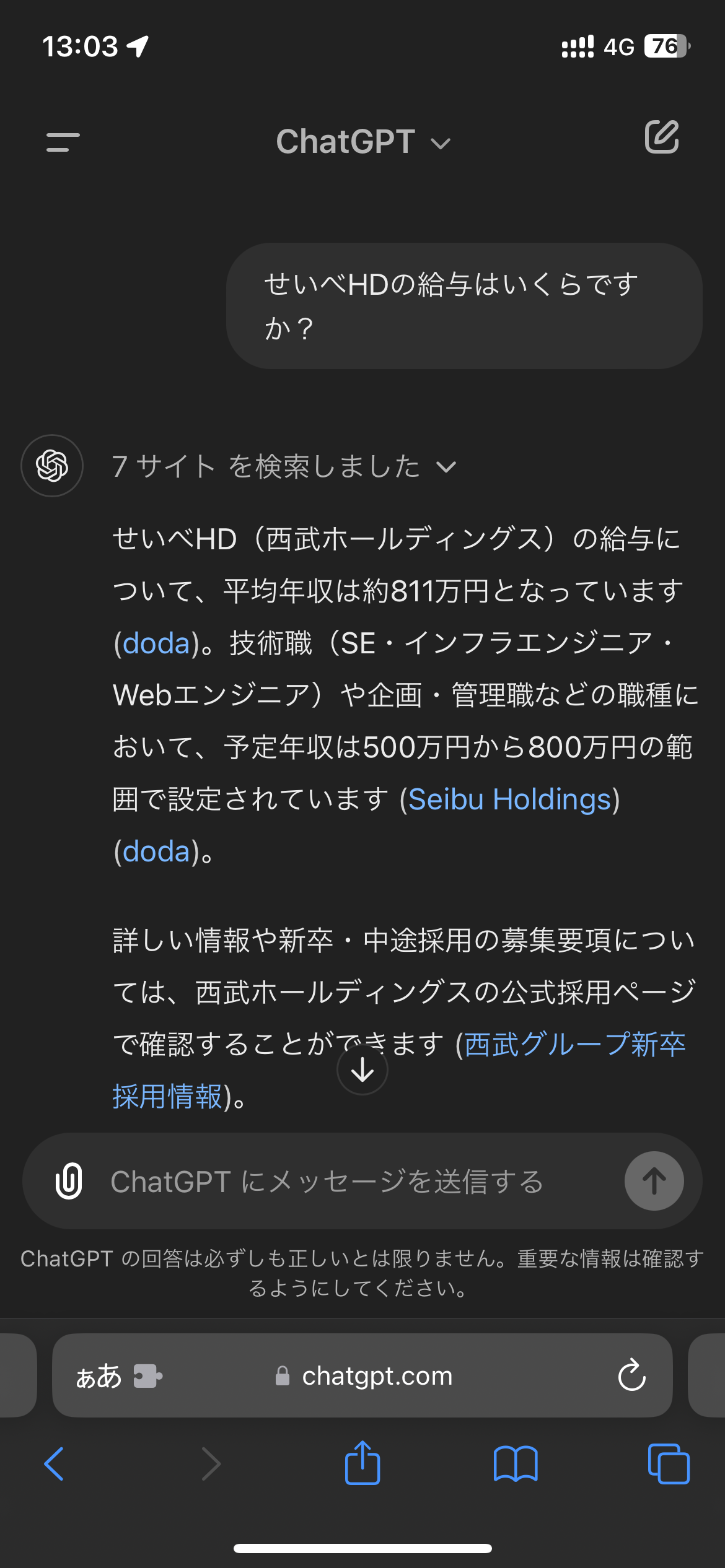The width and height of the screenshot is (725, 1568).
Task: Send the message with the up arrow
Action: pyautogui.click(x=654, y=1181)
